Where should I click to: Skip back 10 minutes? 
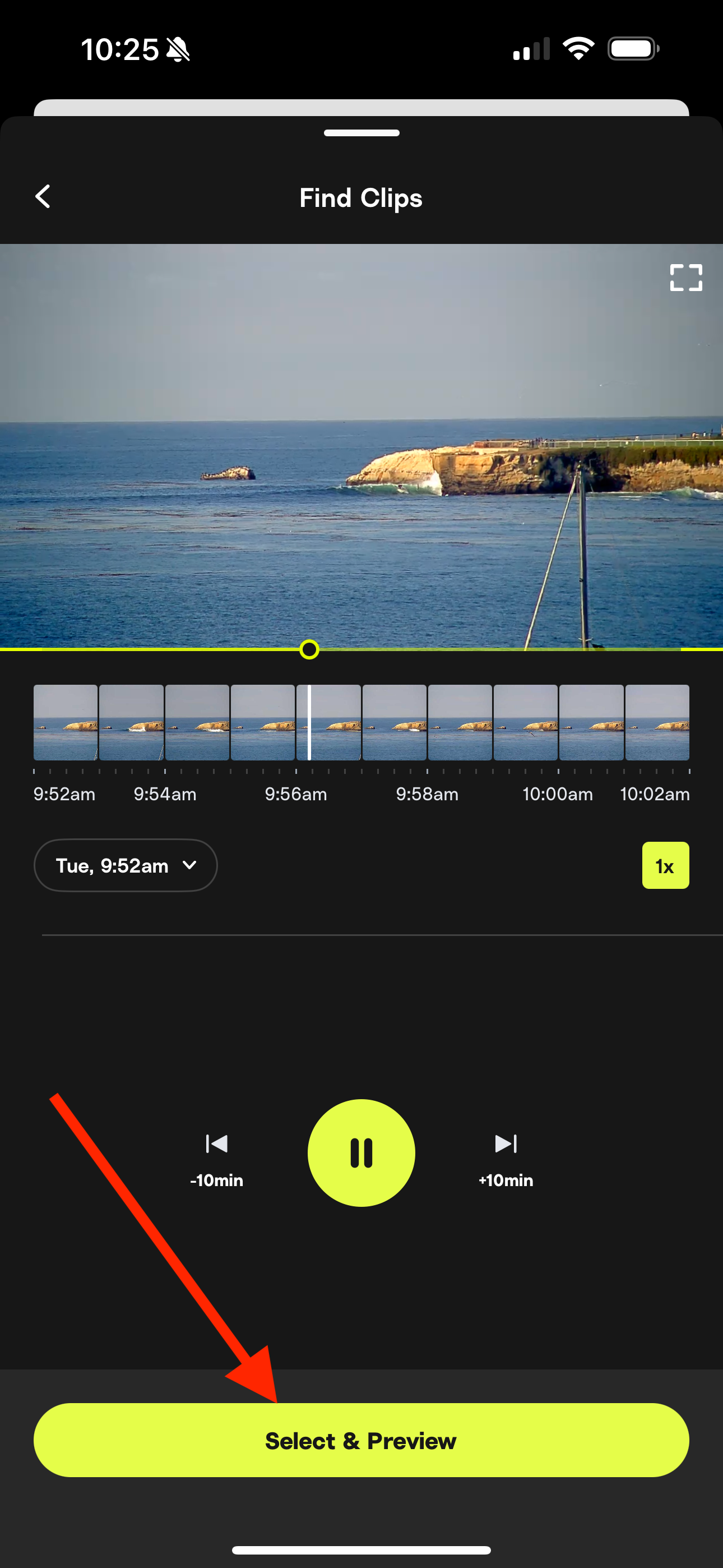pos(217,1159)
